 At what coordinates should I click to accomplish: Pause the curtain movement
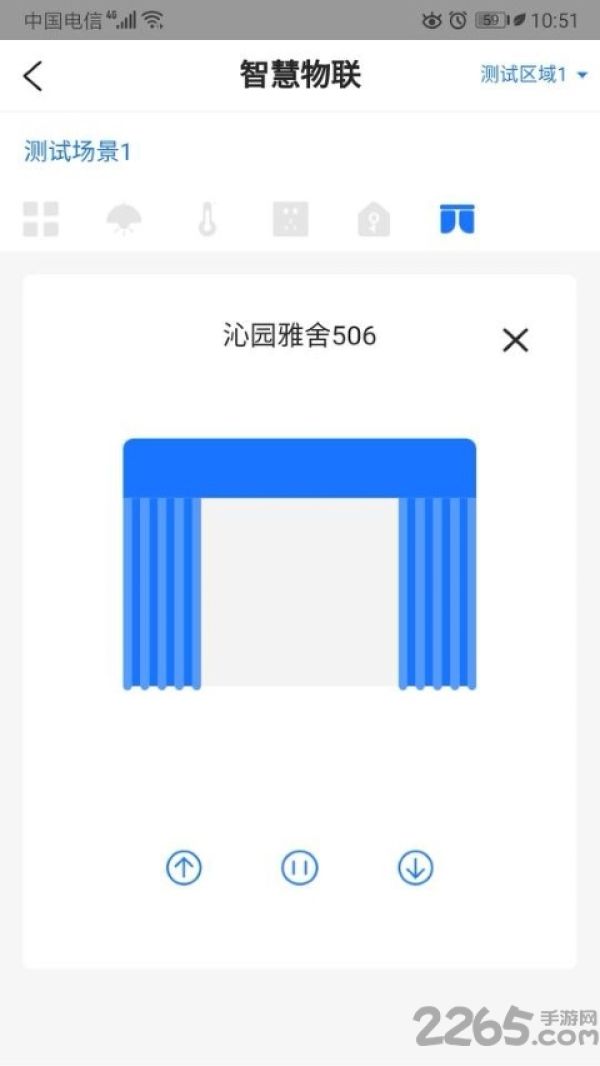pos(300,867)
